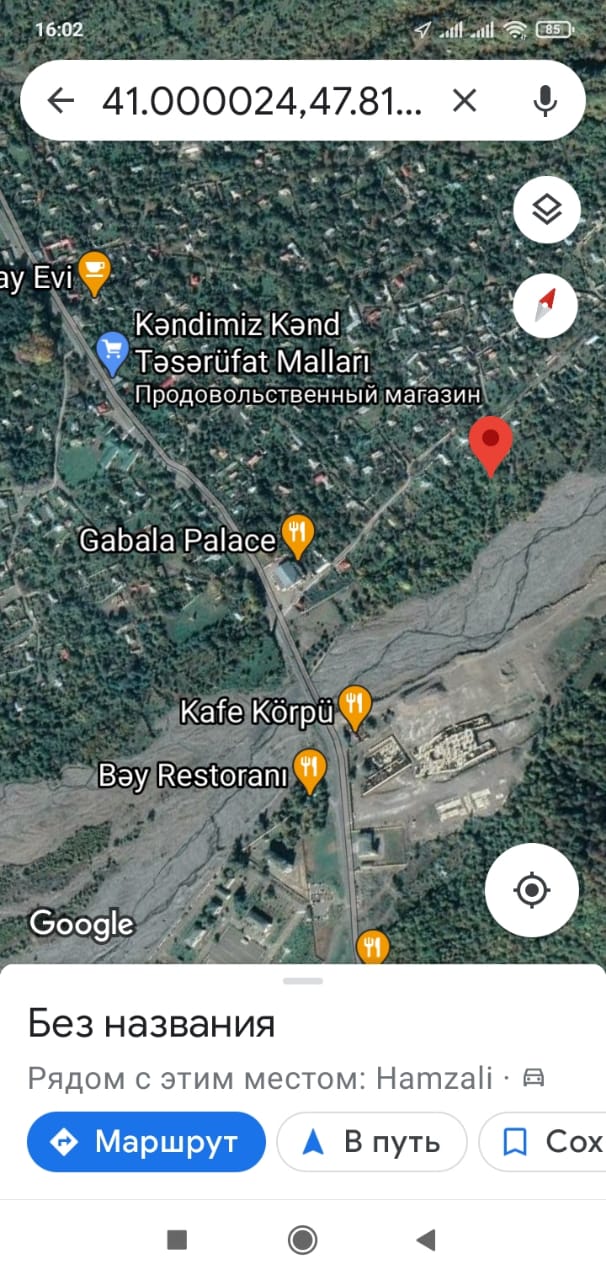
Task: Clear the coordinates in the search field
Action: point(464,100)
